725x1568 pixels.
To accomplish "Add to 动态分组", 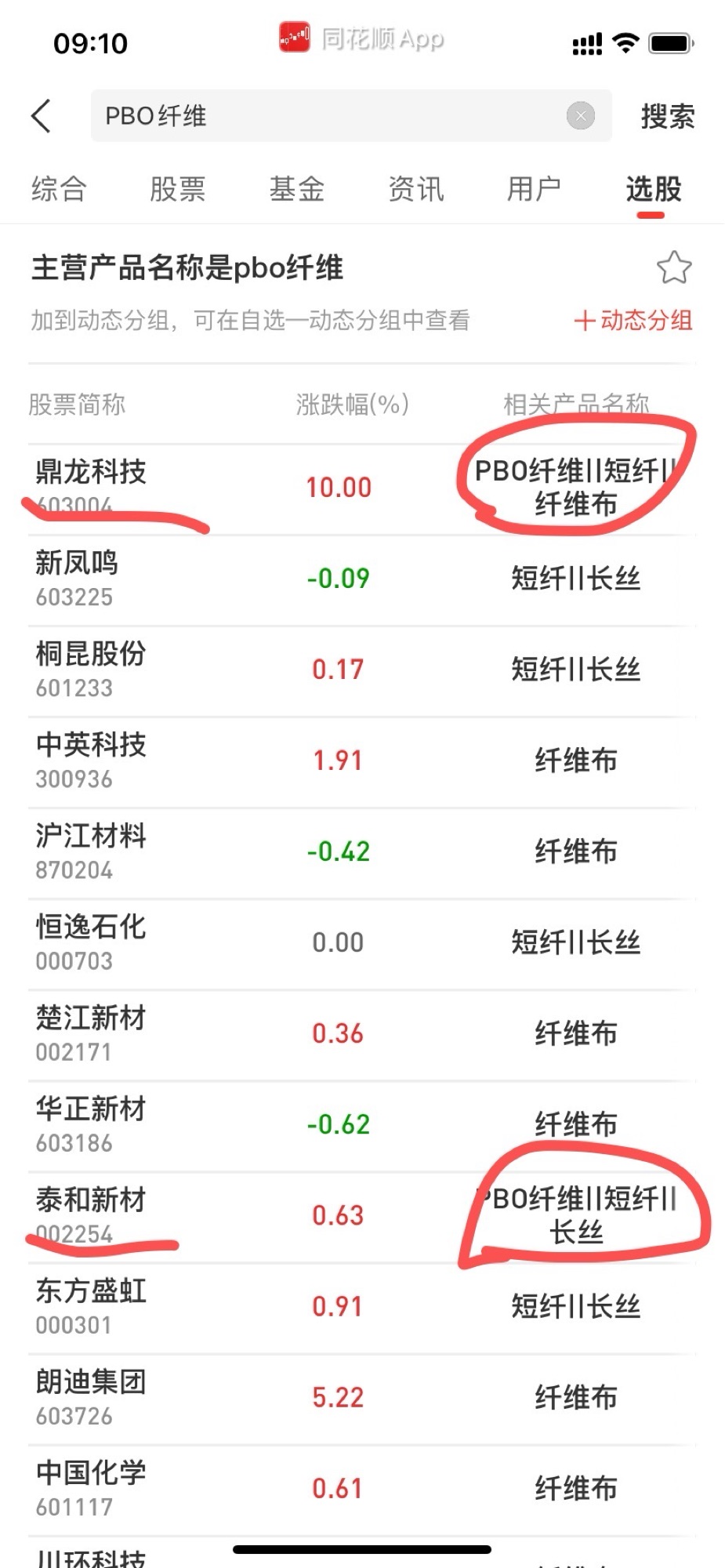I will click(633, 320).
